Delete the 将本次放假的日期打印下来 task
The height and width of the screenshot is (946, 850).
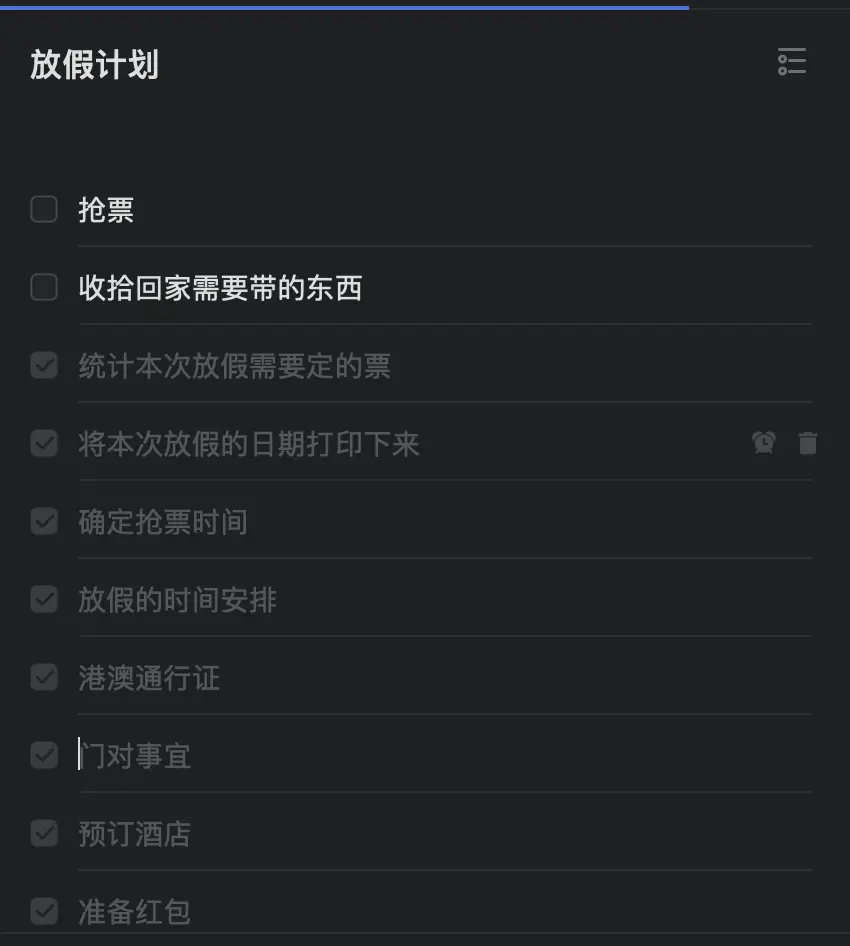click(808, 443)
